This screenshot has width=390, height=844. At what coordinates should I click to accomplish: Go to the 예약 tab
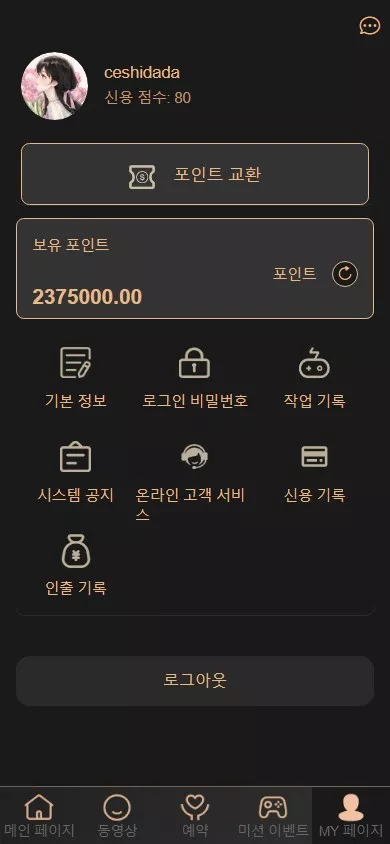[x=195, y=815]
